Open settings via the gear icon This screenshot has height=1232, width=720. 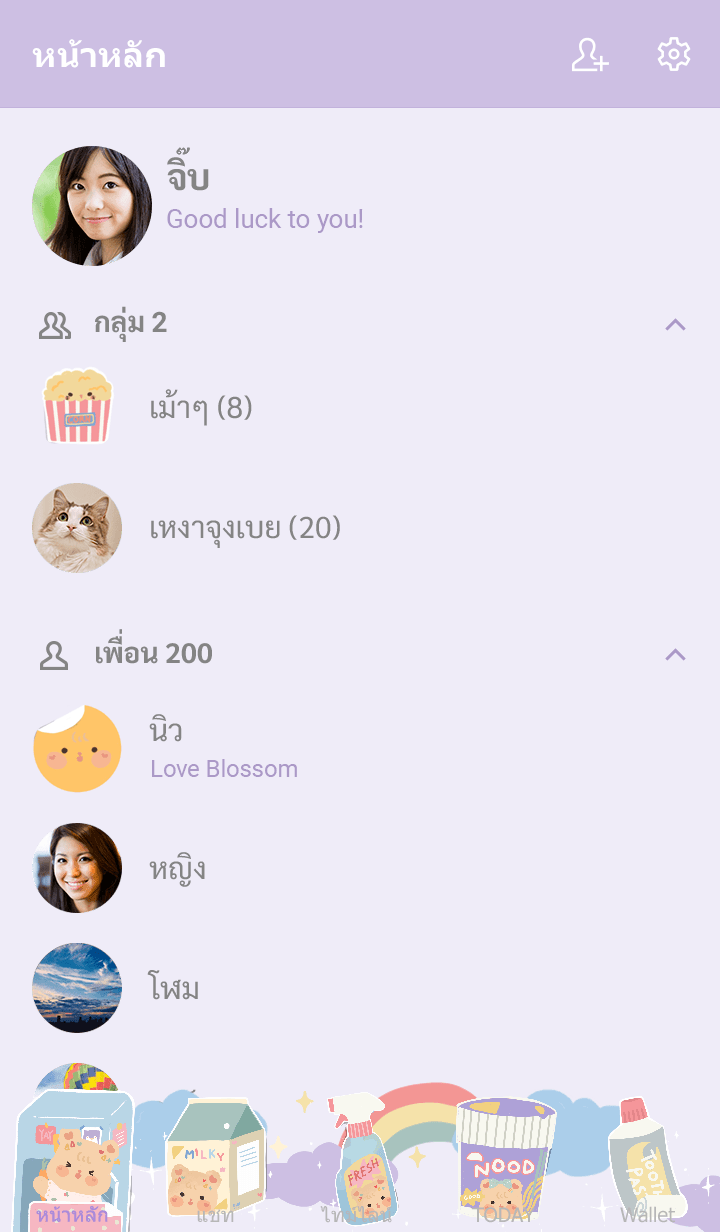pyautogui.click(x=674, y=55)
